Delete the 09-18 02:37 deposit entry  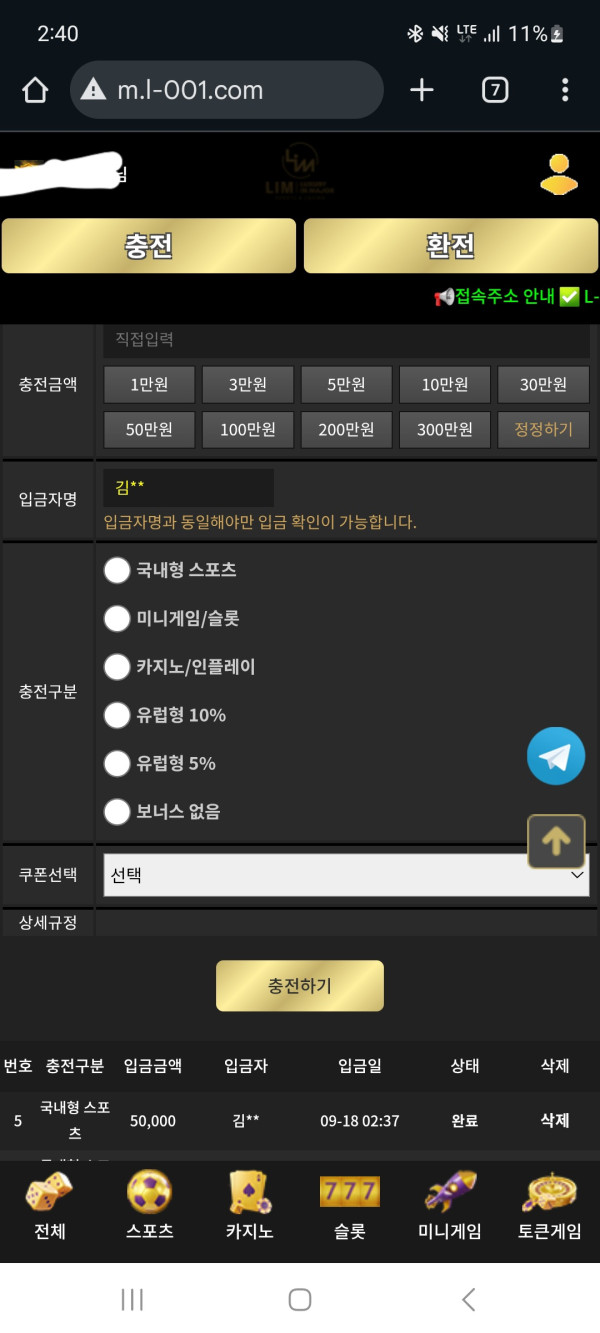click(555, 1120)
